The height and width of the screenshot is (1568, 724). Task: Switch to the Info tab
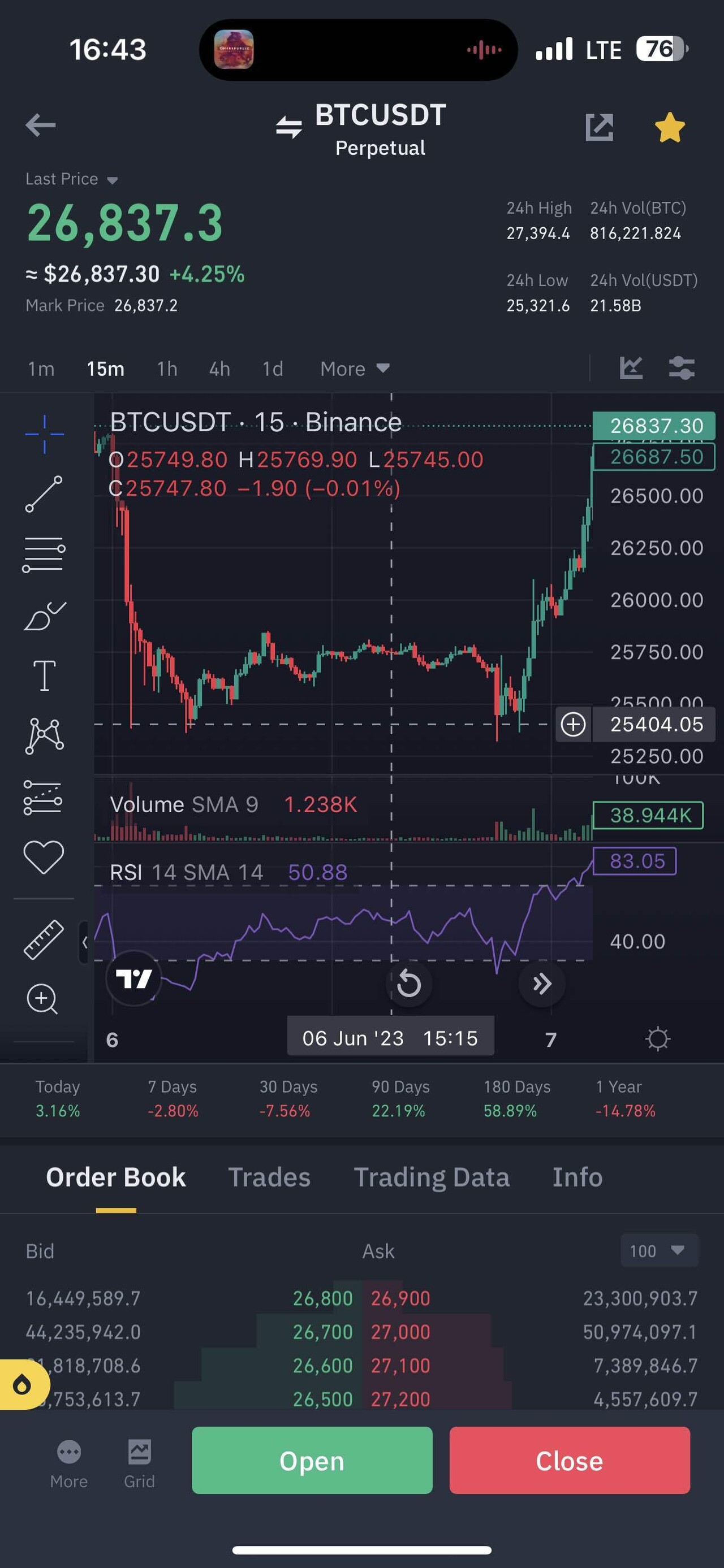(576, 1177)
